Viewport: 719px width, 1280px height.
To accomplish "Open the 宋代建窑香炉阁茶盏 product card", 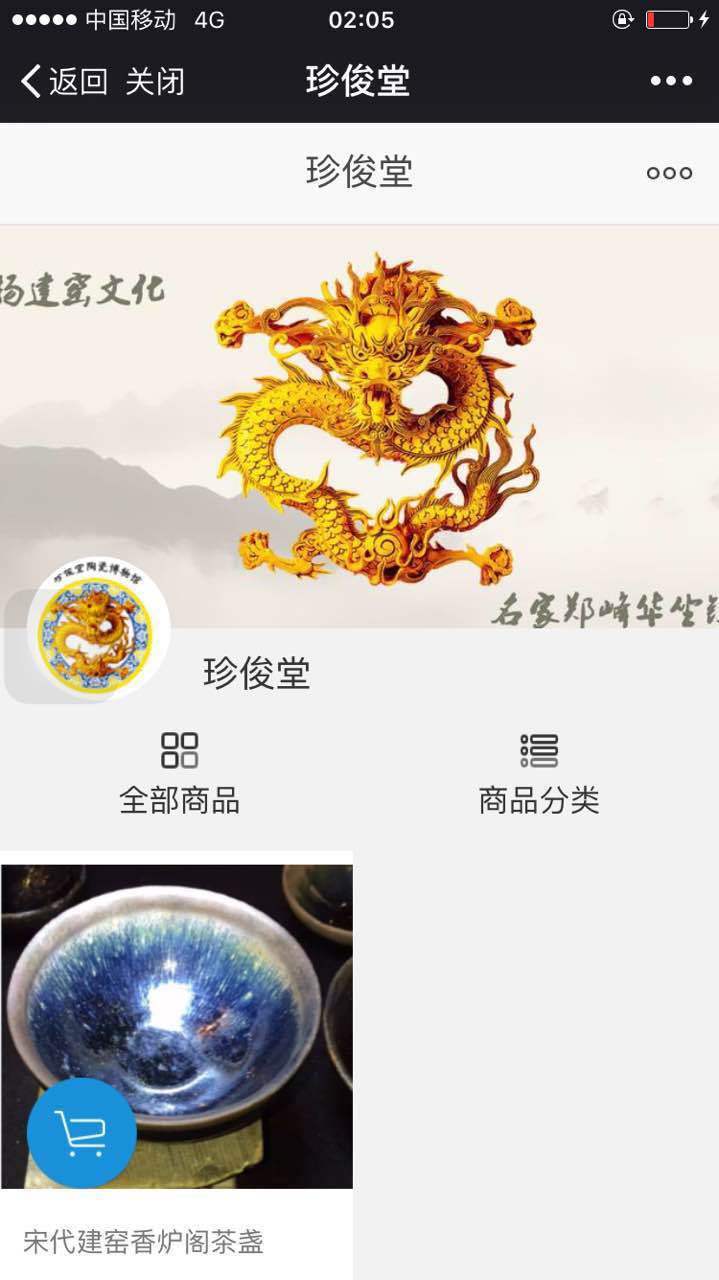I will tap(178, 1030).
